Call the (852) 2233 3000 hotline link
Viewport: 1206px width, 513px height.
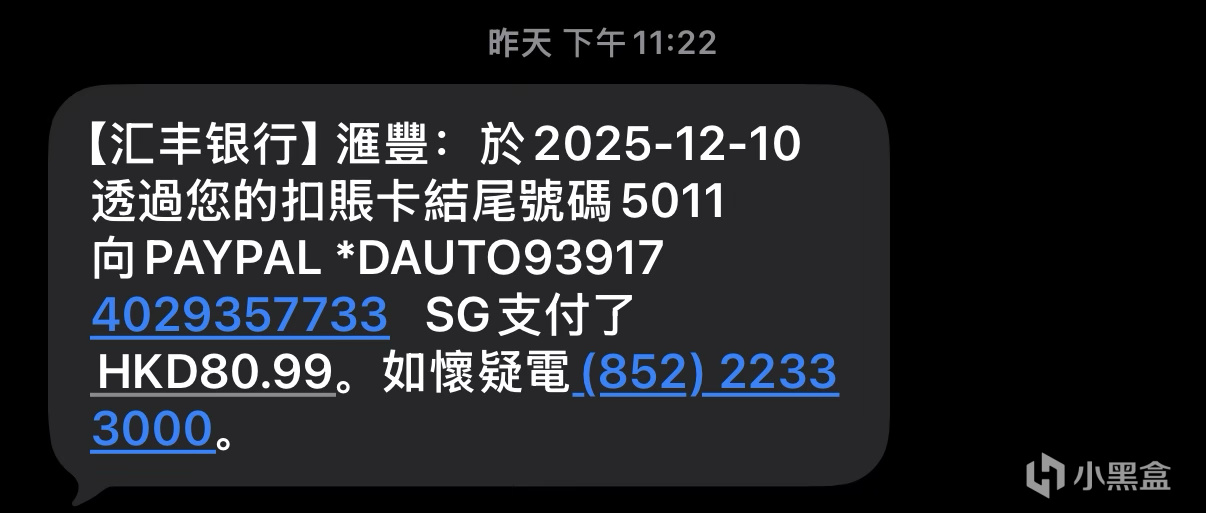pos(708,374)
